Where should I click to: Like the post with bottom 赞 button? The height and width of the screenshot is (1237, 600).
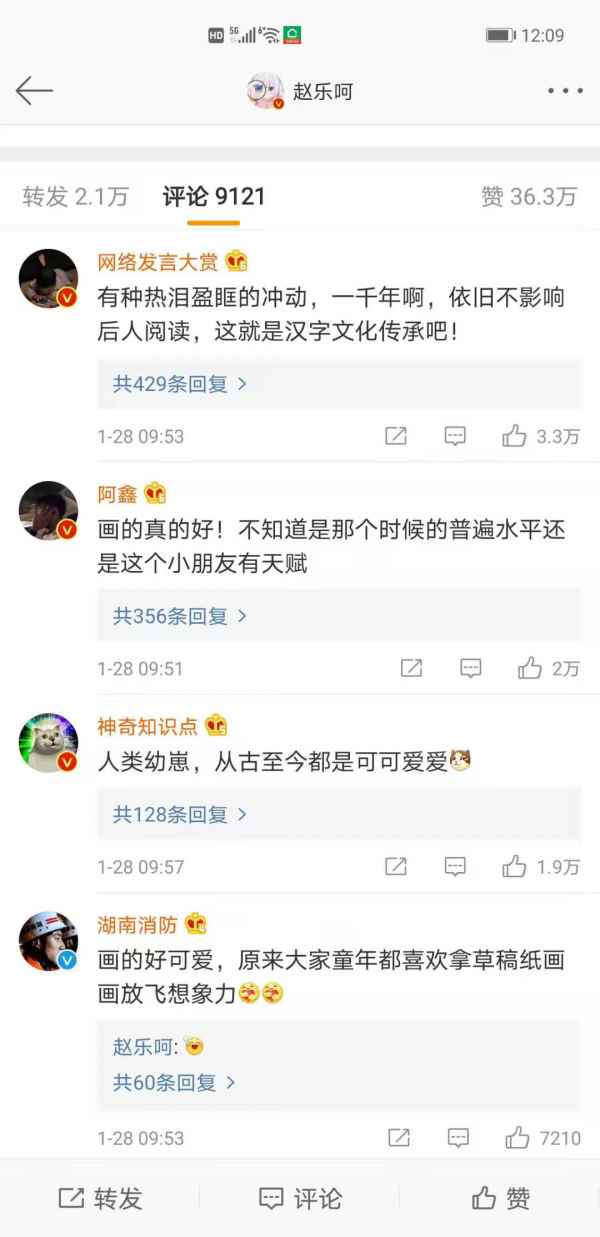[500, 1198]
